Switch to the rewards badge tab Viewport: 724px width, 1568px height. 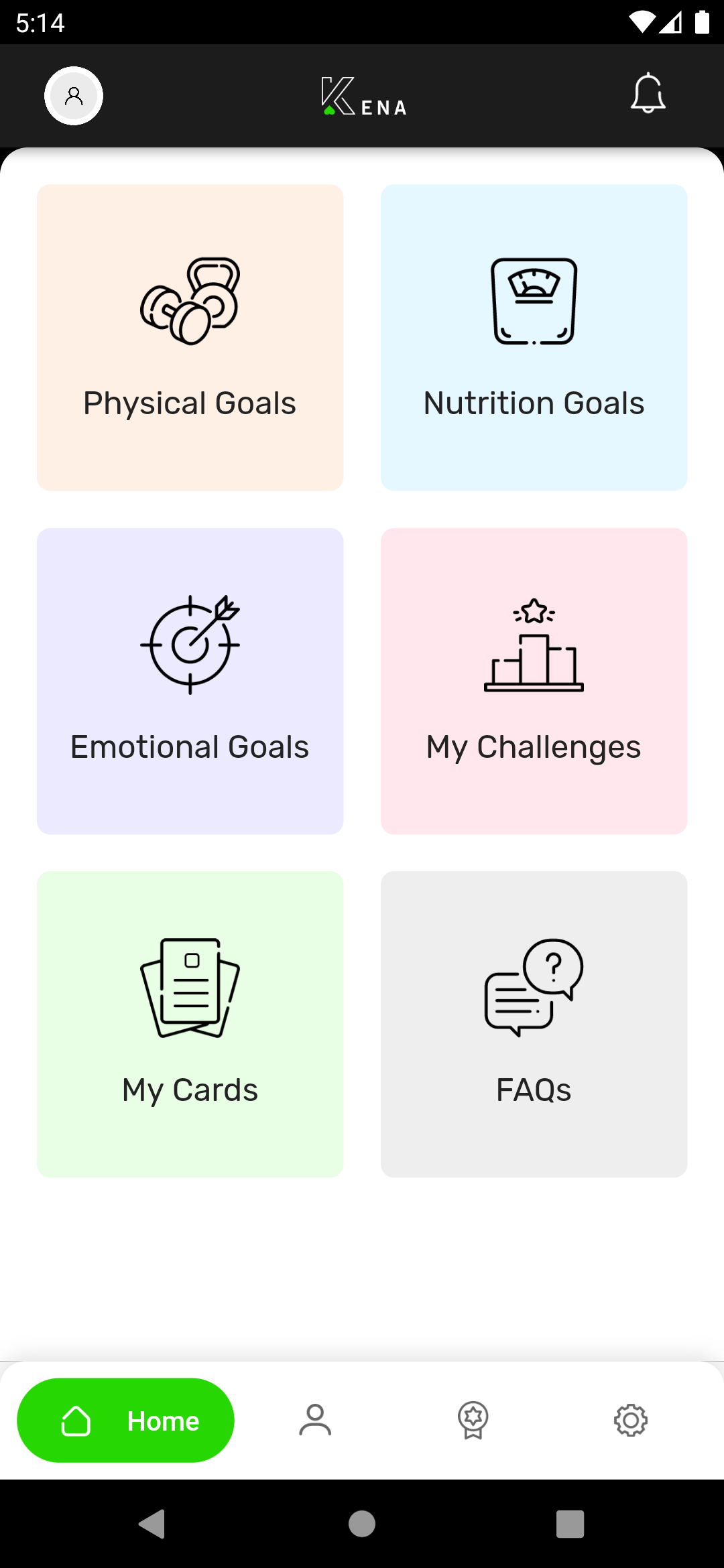(473, 1420)
